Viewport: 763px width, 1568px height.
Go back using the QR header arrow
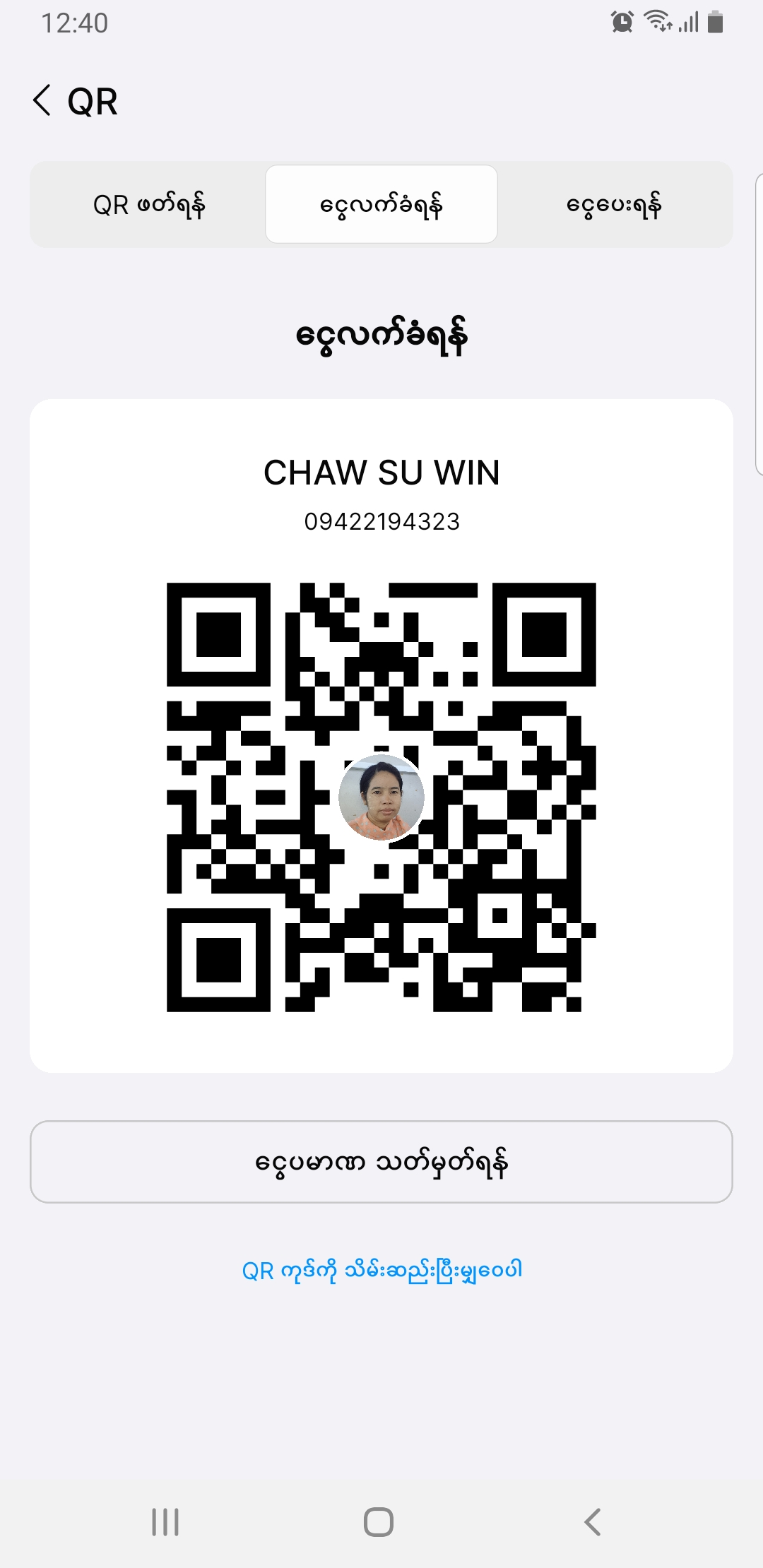(42, 100)
